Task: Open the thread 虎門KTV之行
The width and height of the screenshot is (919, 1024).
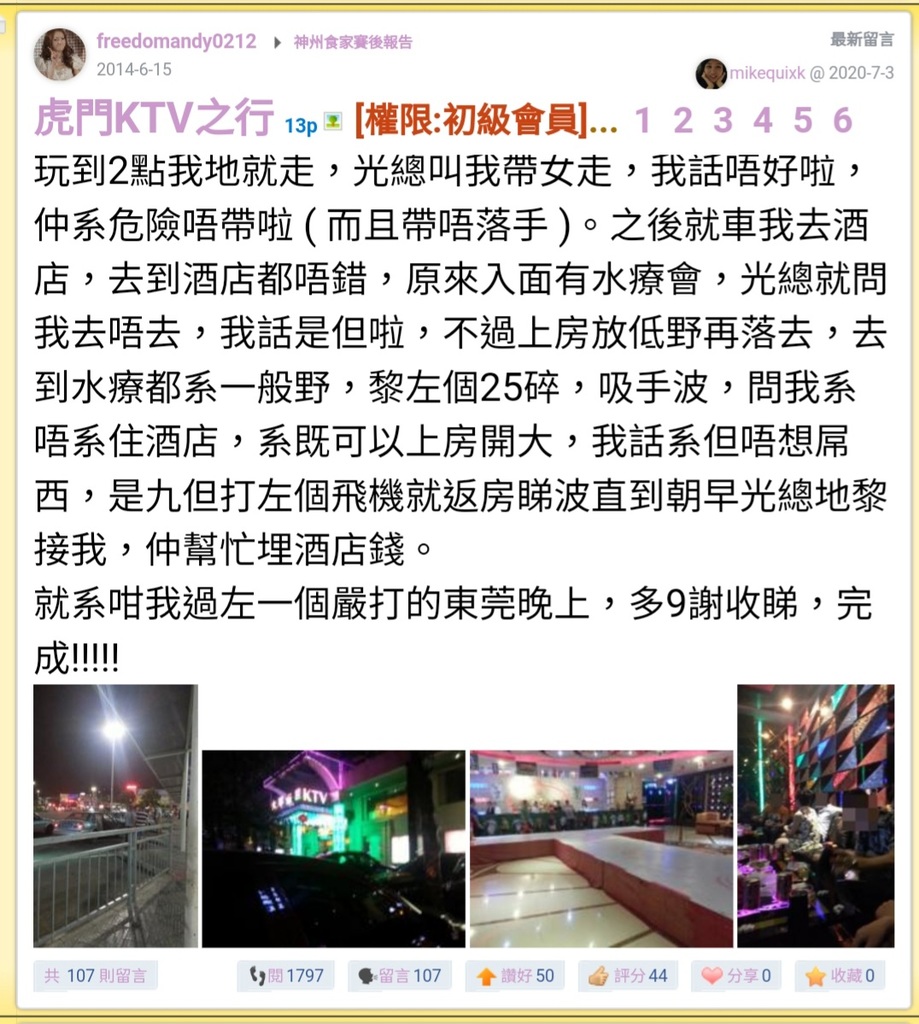Action: tap(154, 120)
